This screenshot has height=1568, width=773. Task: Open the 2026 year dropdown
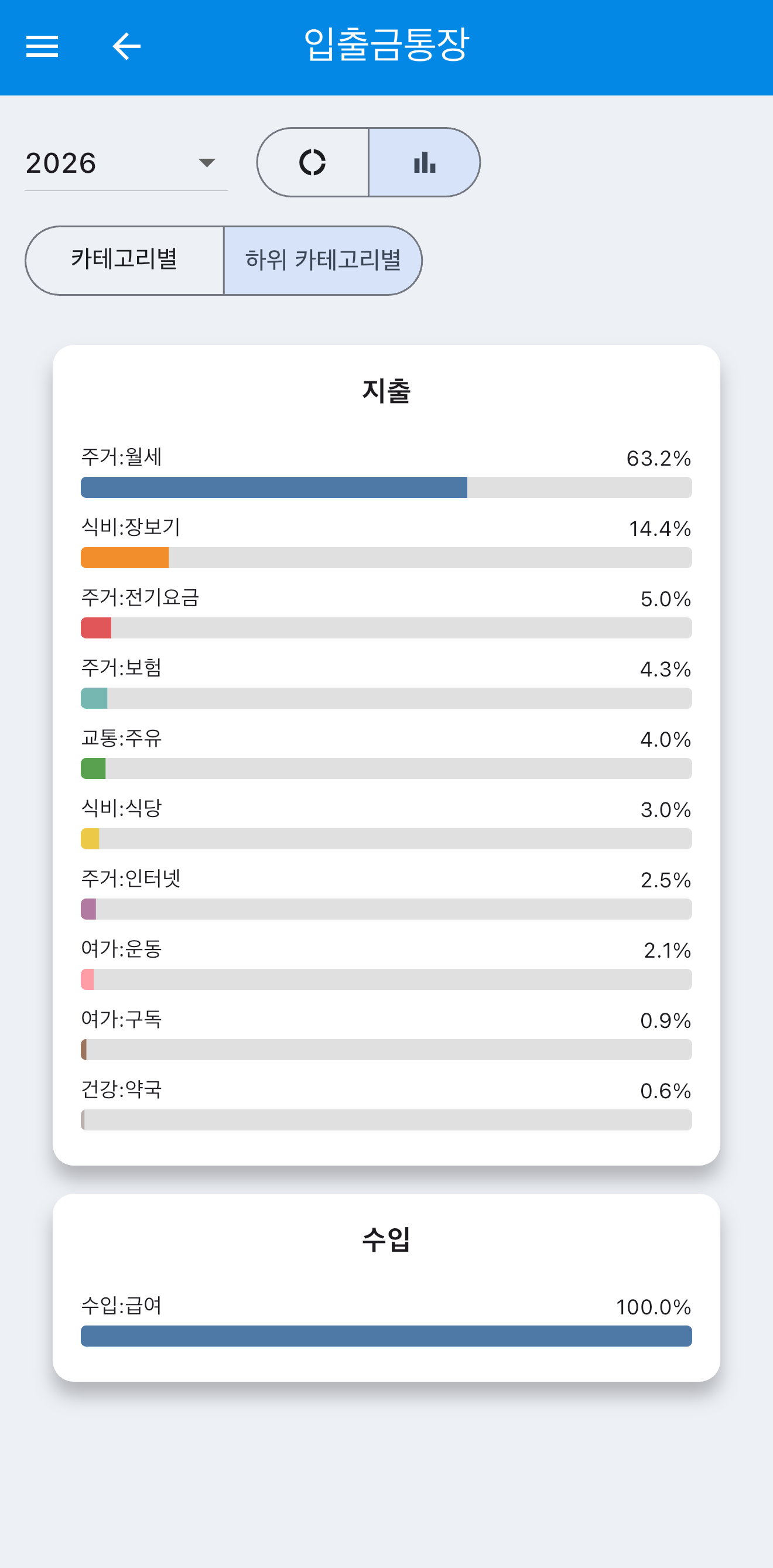pos(126,163)
